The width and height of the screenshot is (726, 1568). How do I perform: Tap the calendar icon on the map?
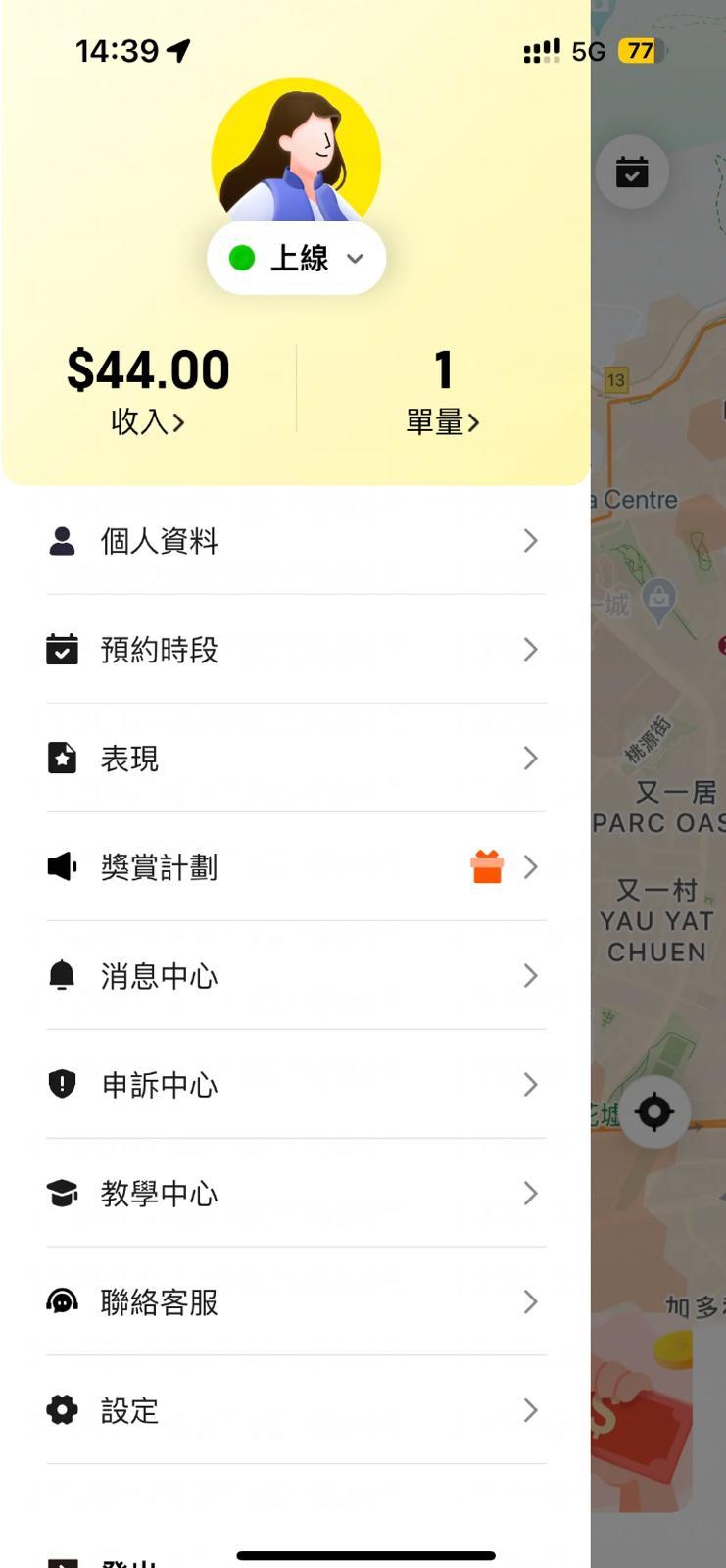[632, 172]
